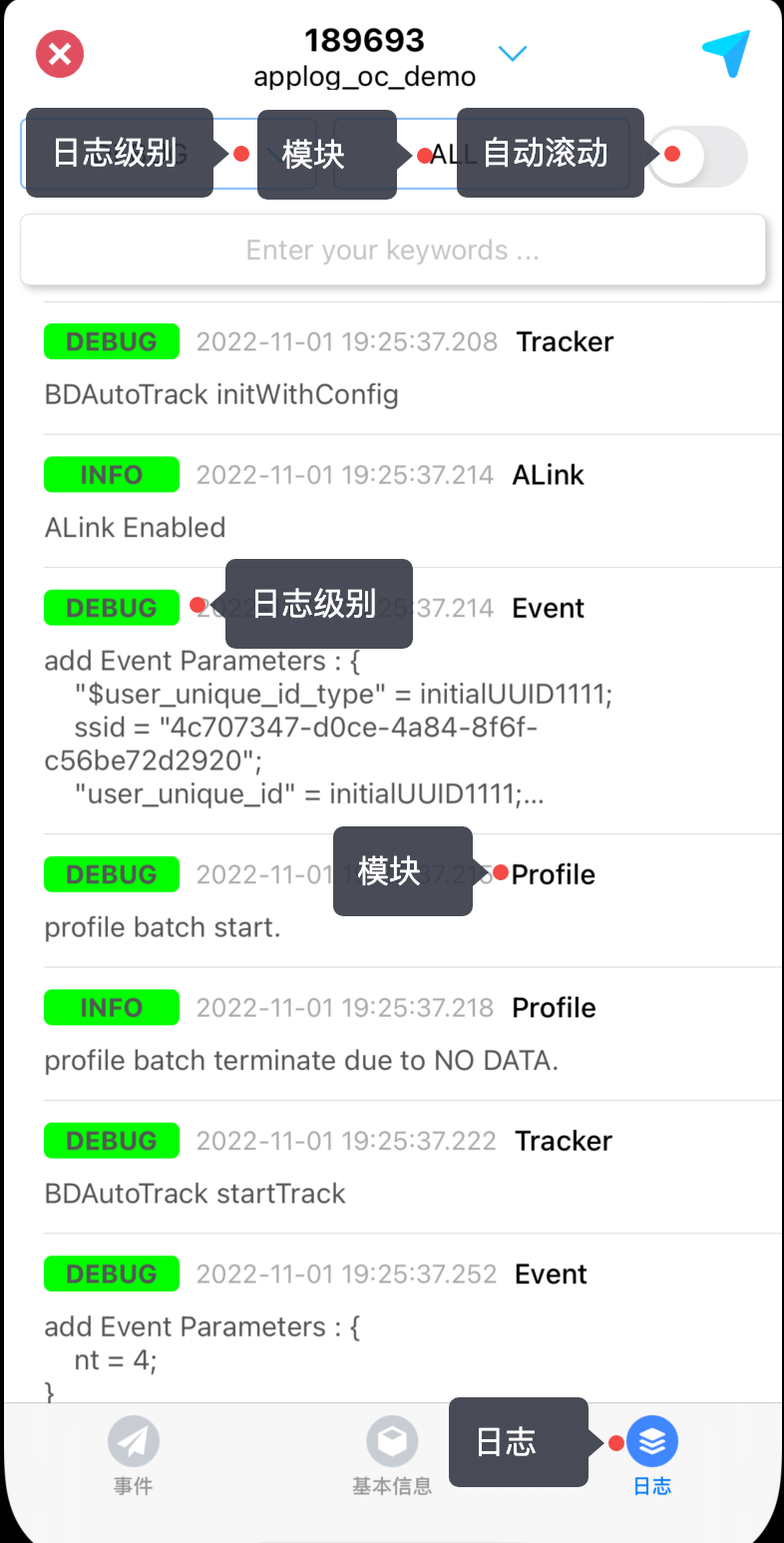
Task: Switch to the 基本信息 tab
Action: (x=392, y=1455)
